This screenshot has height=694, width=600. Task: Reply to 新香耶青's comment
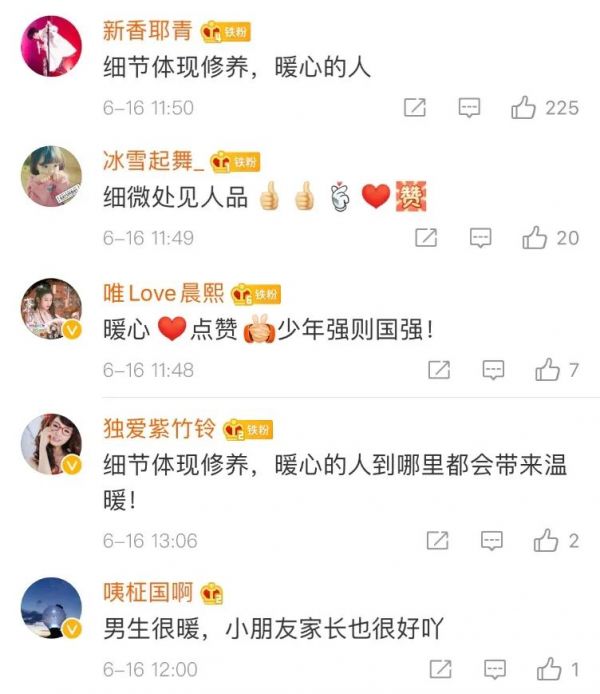pos(469,108)
